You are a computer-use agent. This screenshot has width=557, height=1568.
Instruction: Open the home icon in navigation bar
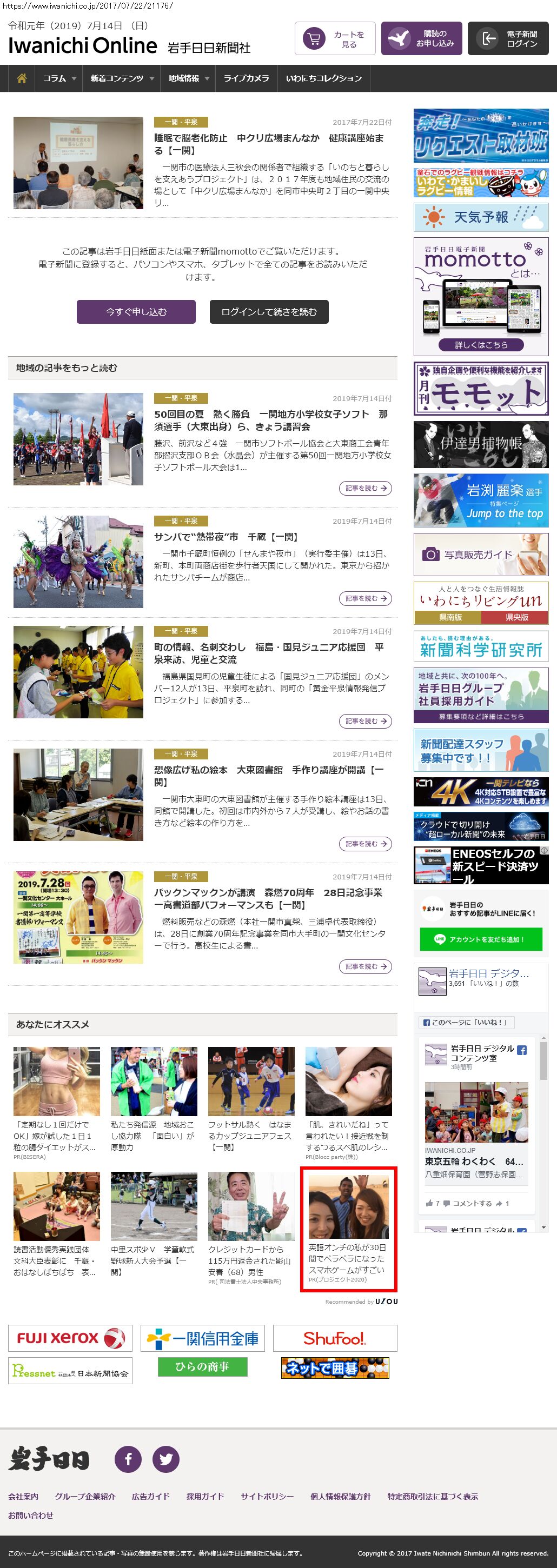(x=22, y=78)
